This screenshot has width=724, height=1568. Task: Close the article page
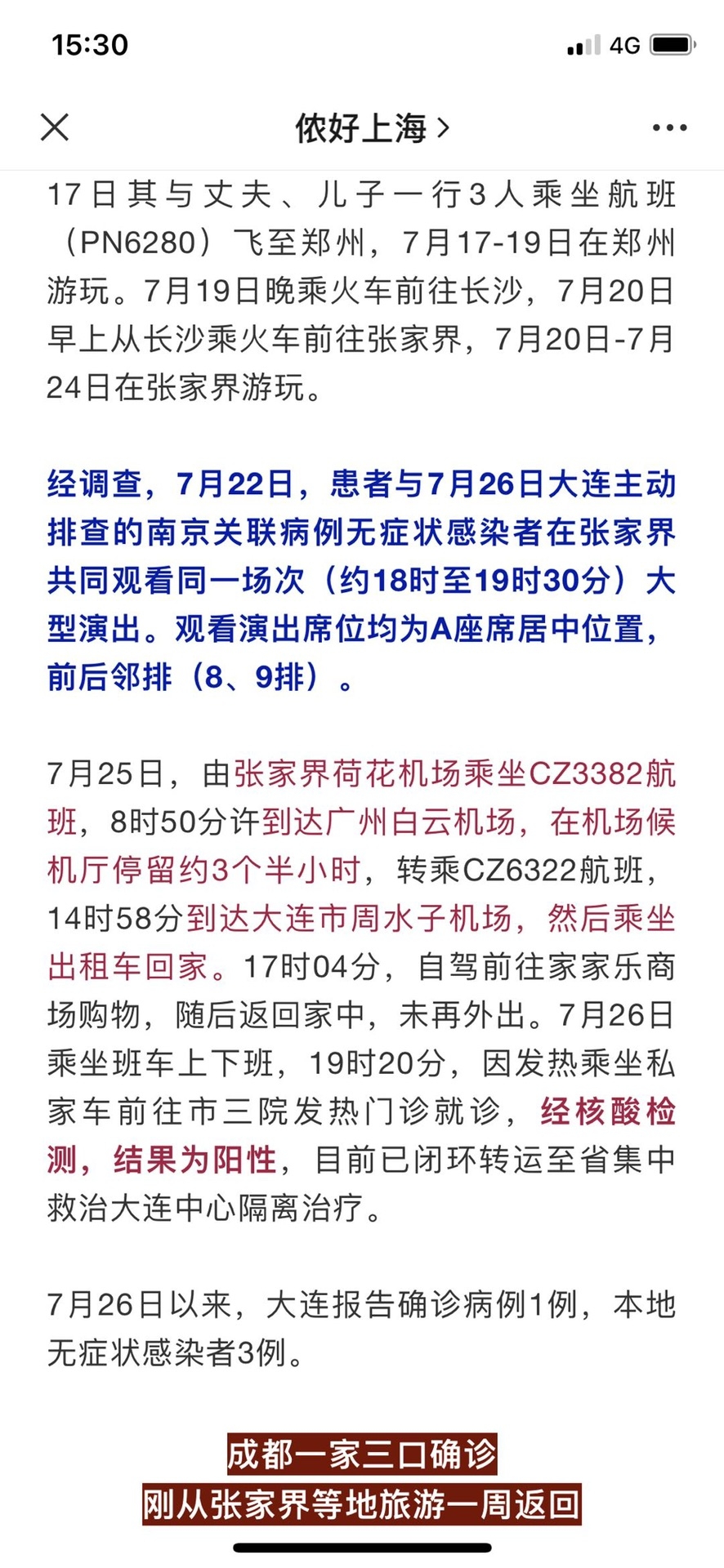(55, 127)
